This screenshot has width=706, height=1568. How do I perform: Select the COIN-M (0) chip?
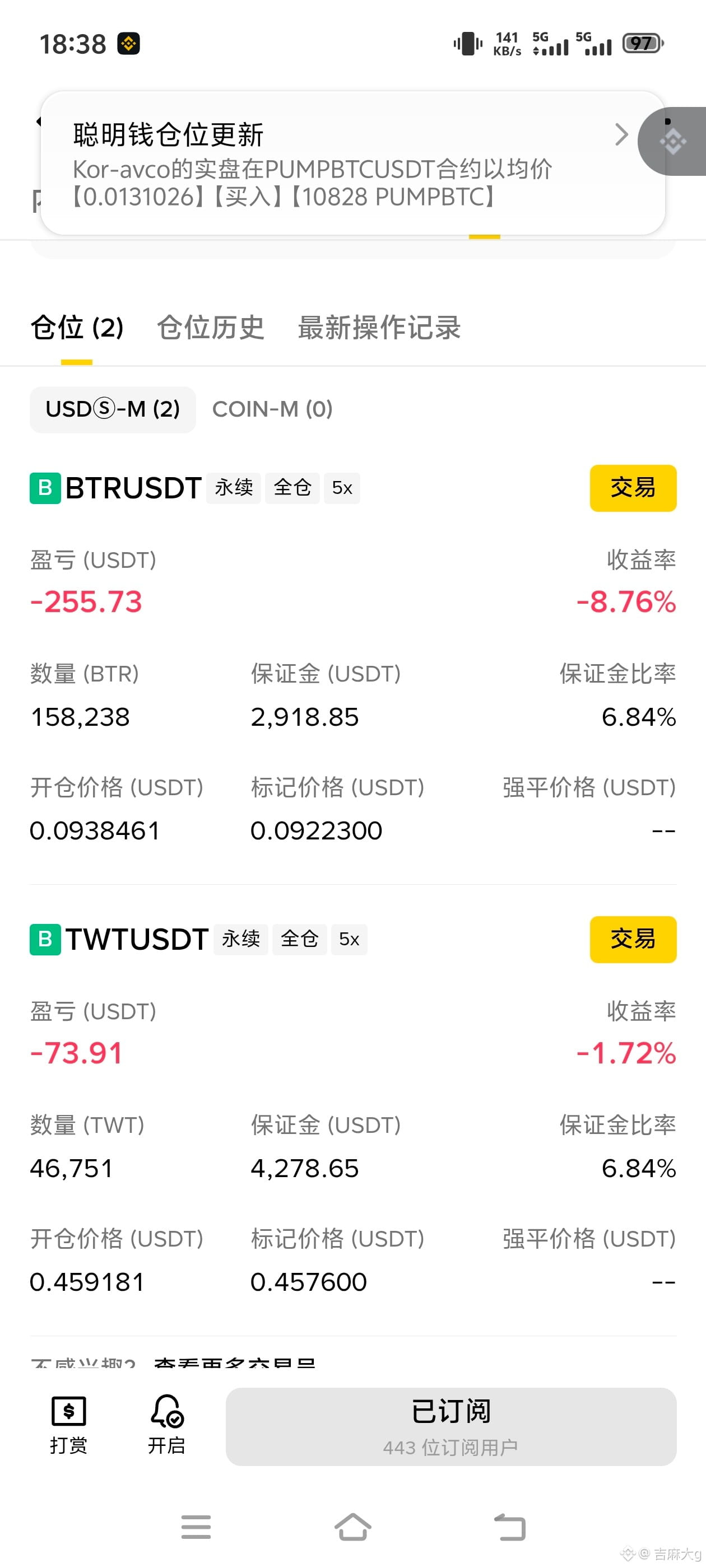point(272,409)
